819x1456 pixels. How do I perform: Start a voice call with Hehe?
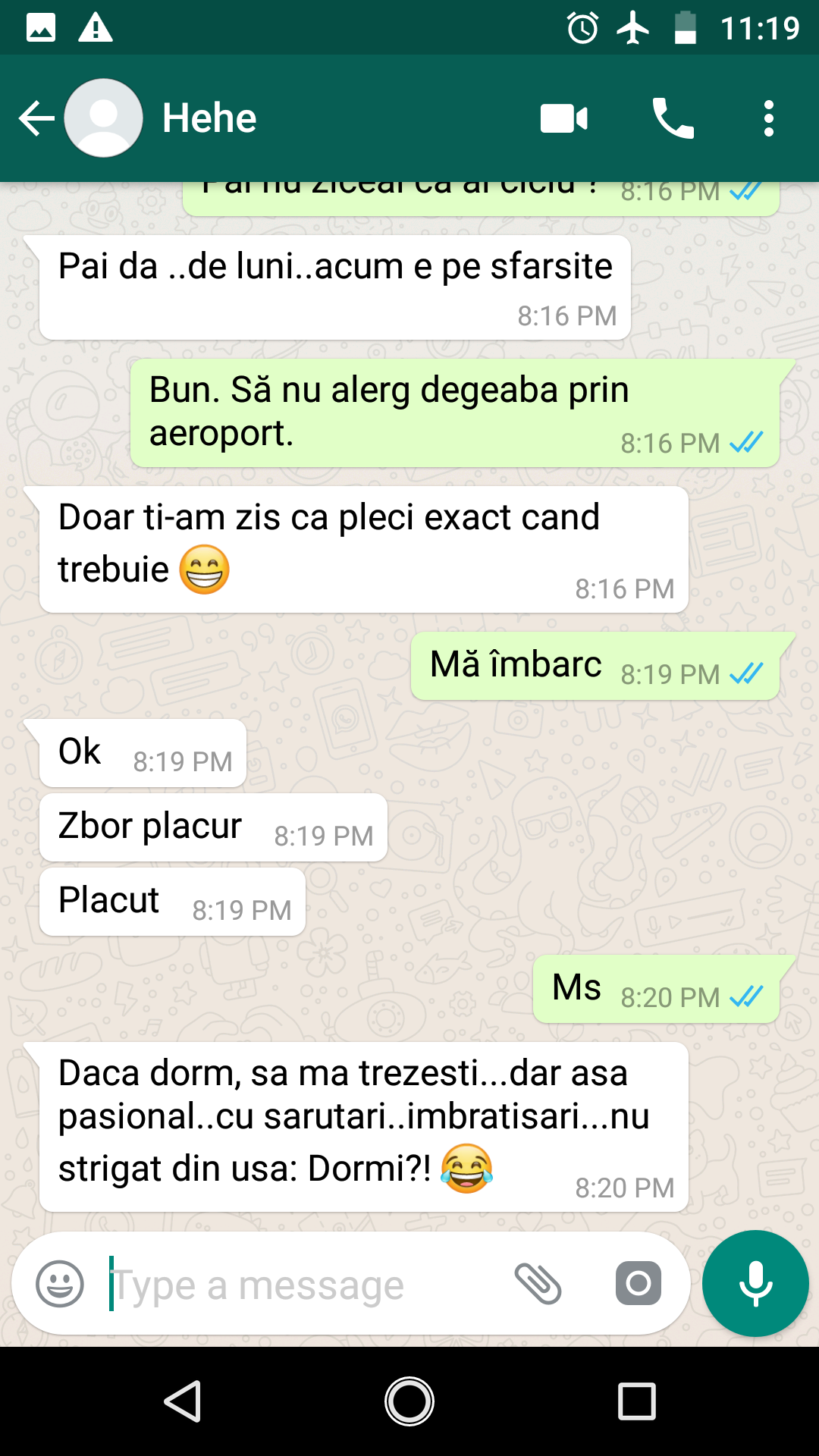coord(673,119)
